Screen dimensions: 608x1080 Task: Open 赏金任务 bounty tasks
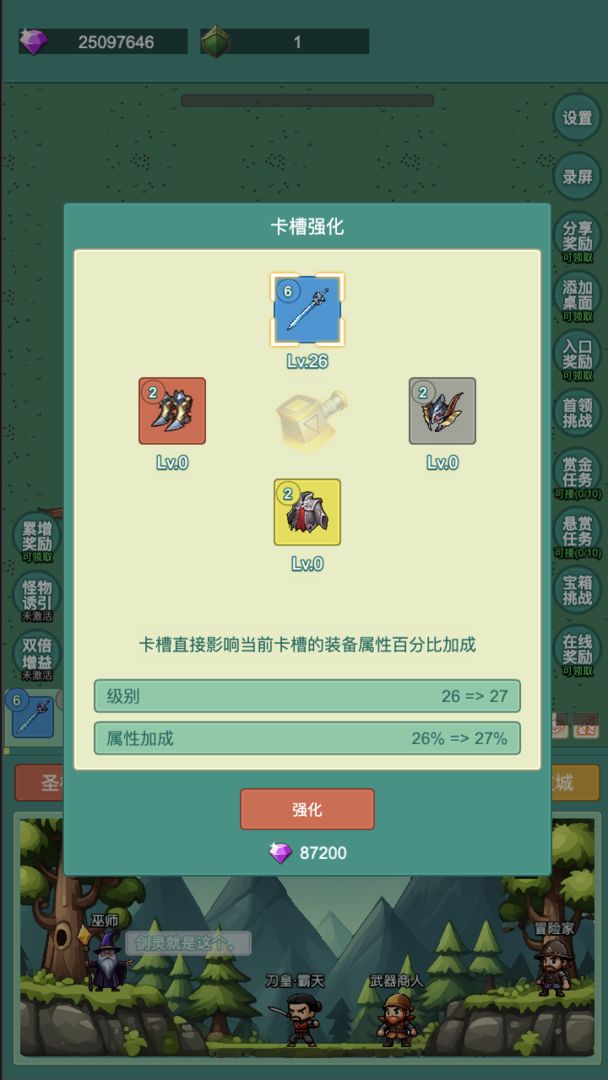tap(577, 472)
